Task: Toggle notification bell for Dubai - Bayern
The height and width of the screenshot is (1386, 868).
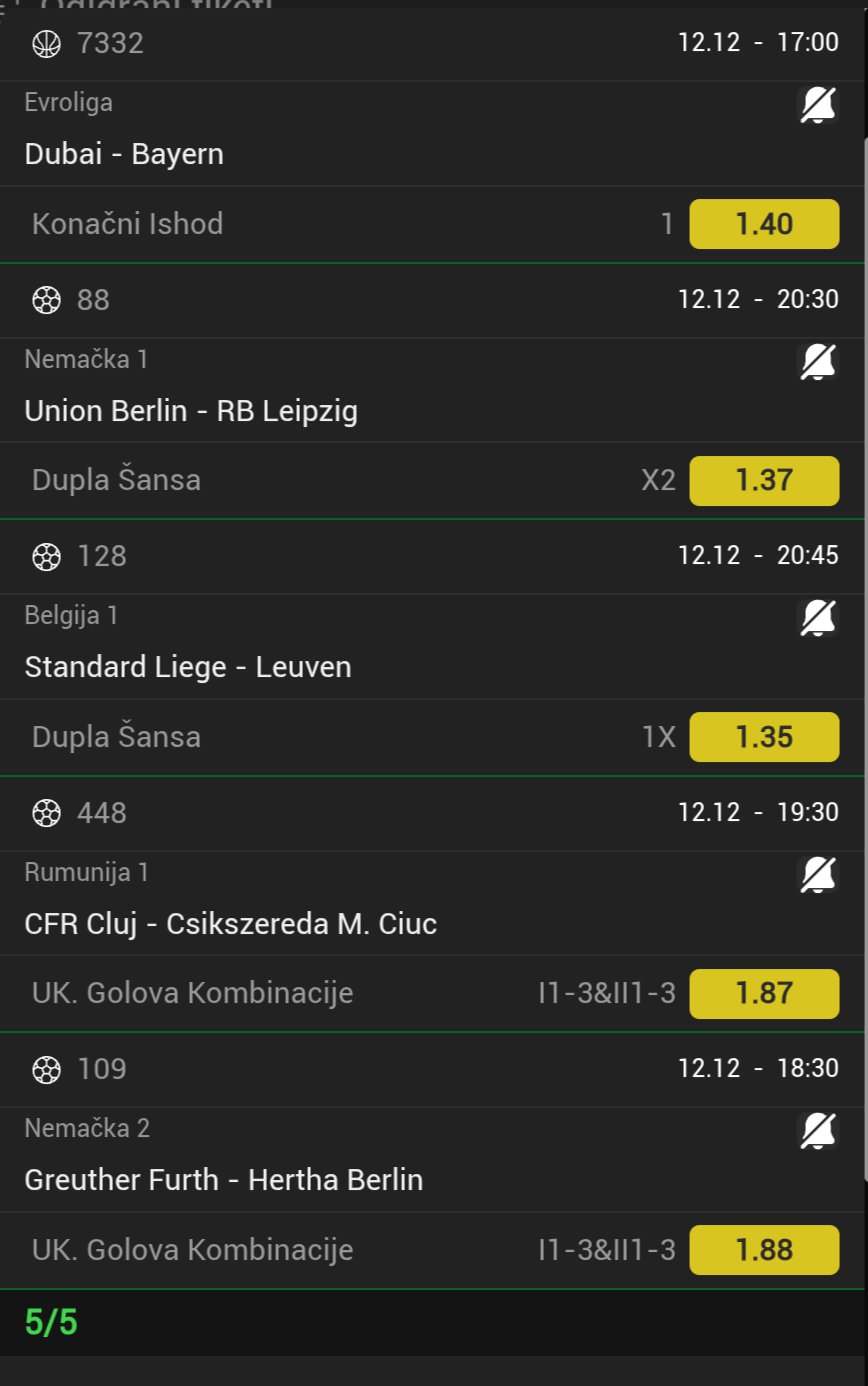Action: pyautogui.click(x=817, y=105)
